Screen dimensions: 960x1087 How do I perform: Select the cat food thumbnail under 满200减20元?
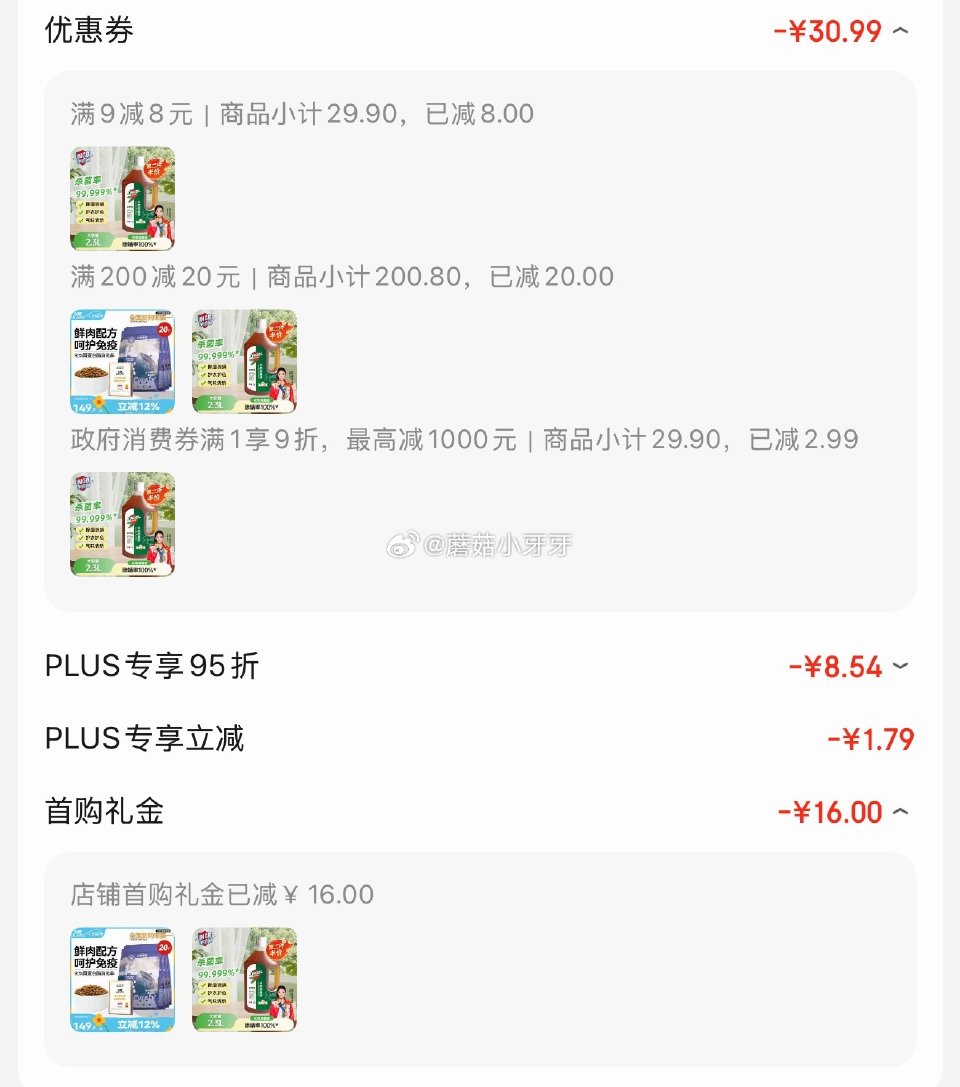tap(122, 361)
